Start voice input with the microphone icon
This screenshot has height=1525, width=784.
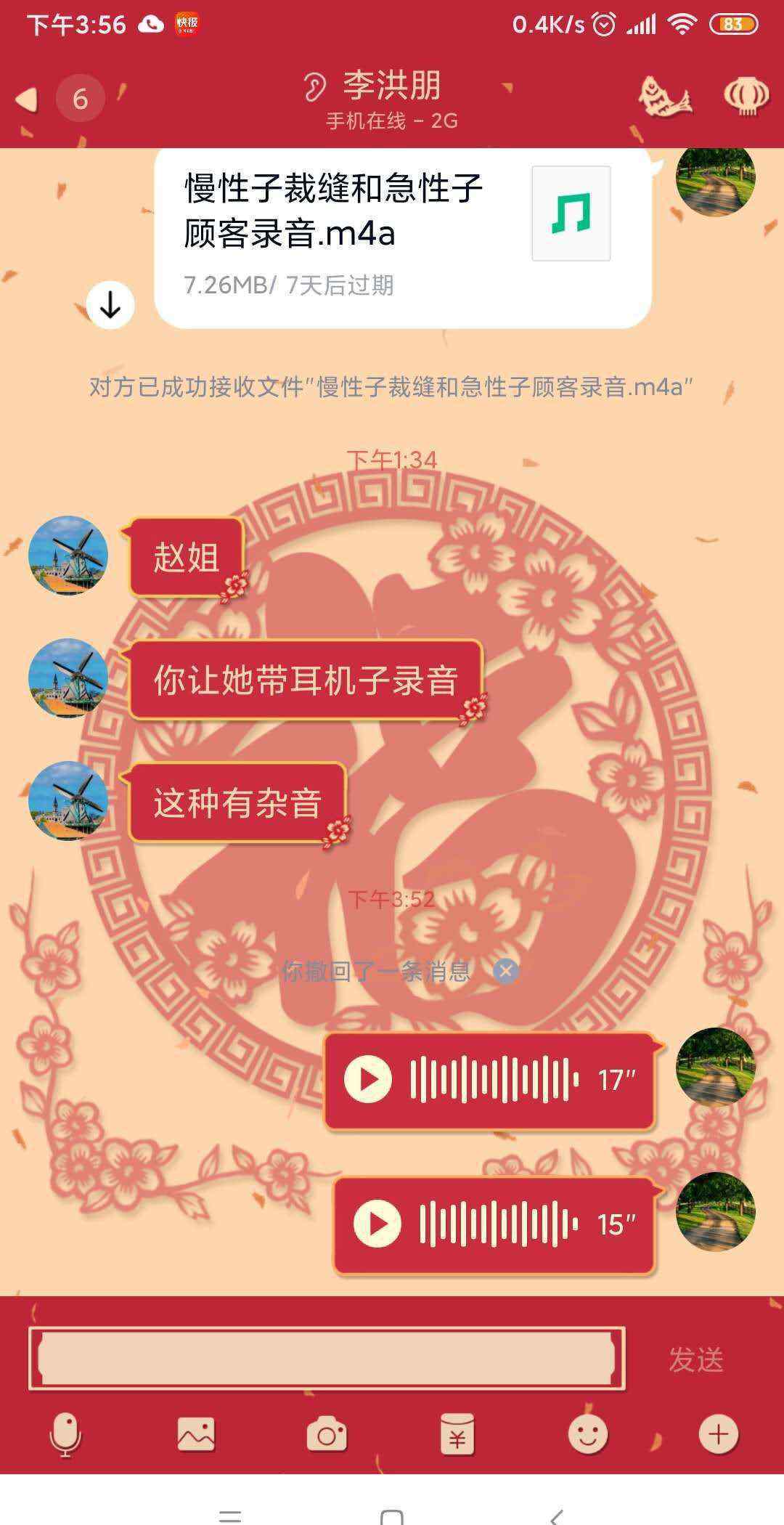[x=65, y=1434]
